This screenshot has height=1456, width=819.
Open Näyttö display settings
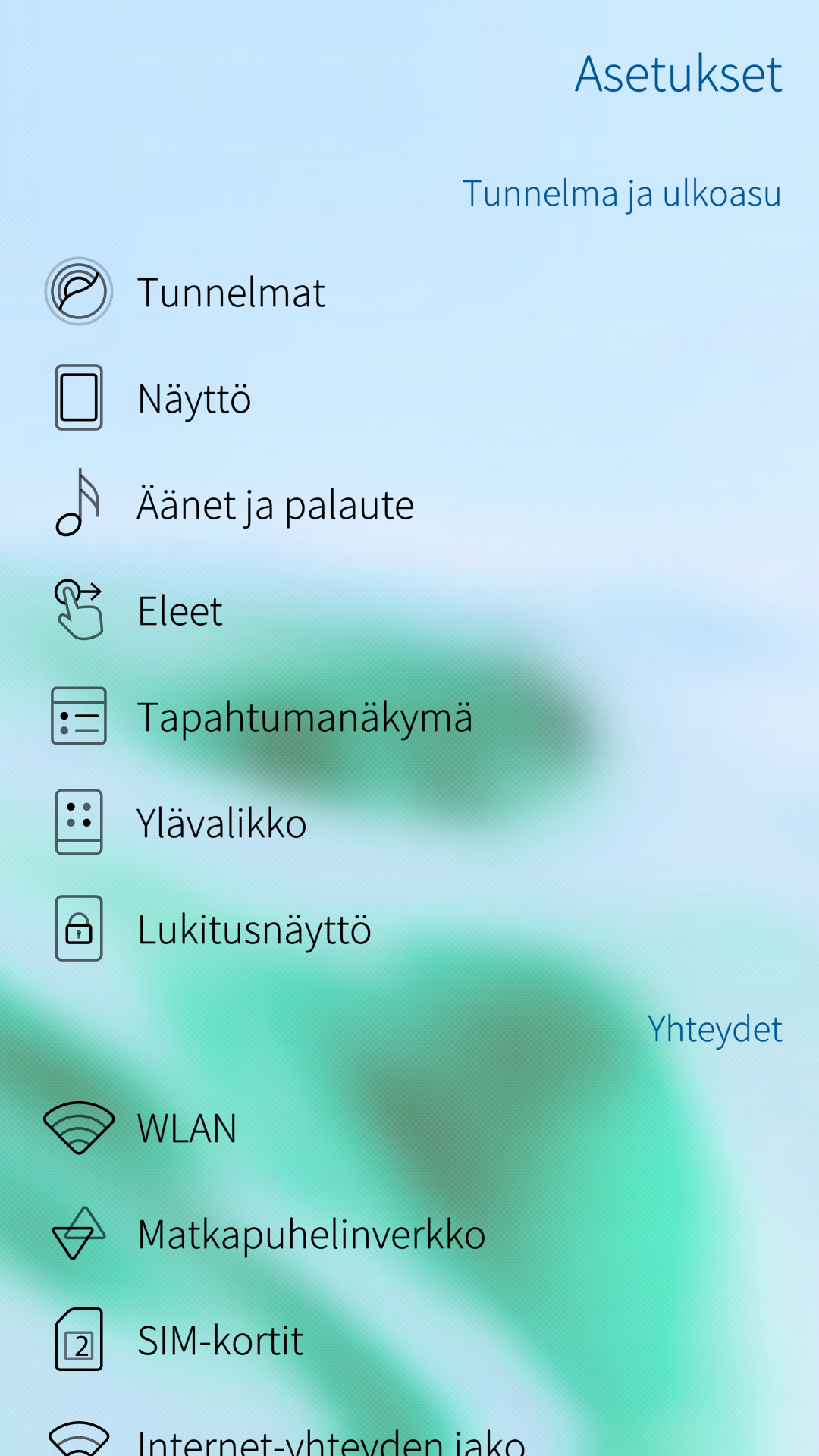click(409, 398)
